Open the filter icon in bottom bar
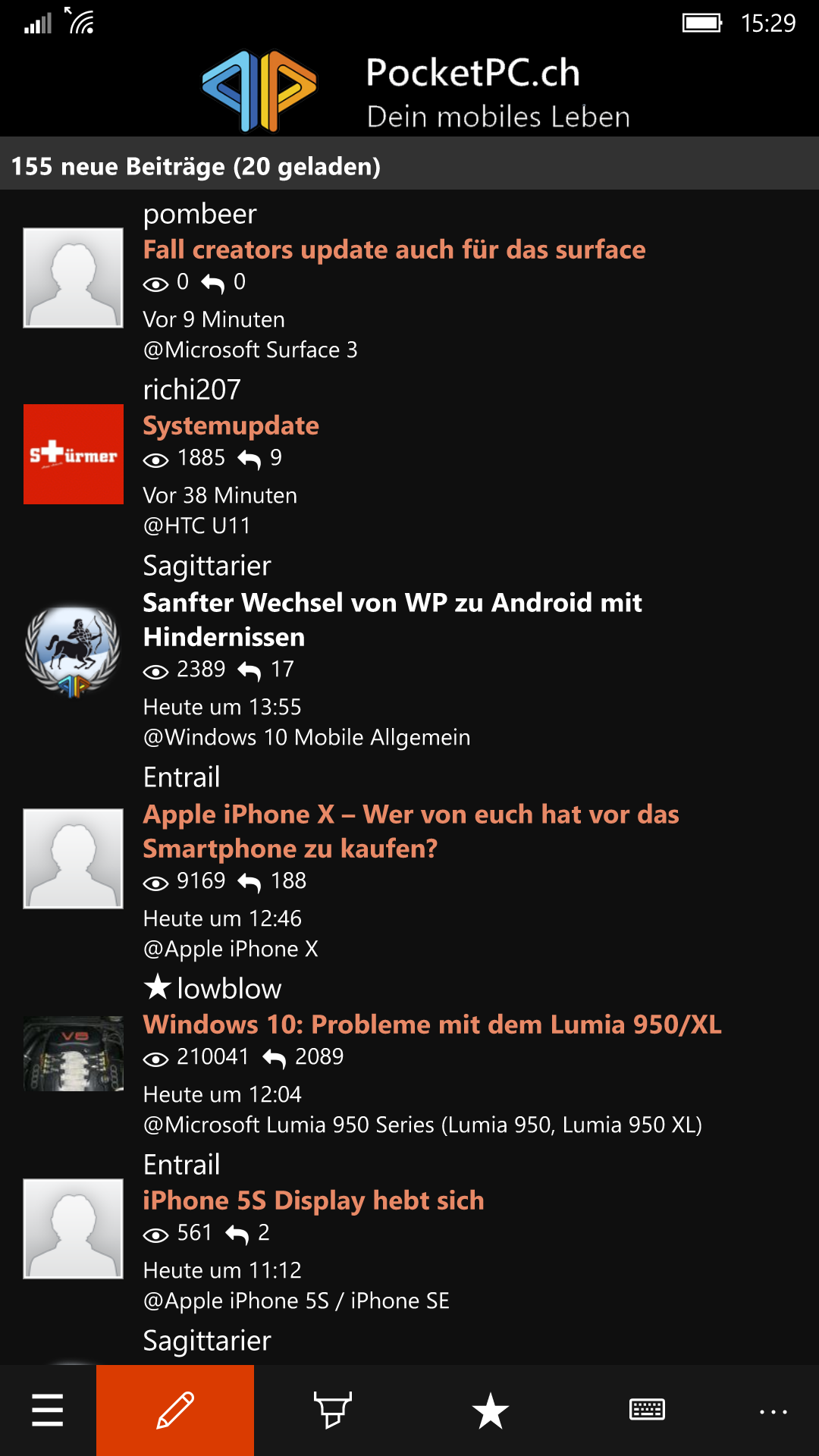The image size is (819, 1456). (x=333, y=1410)
